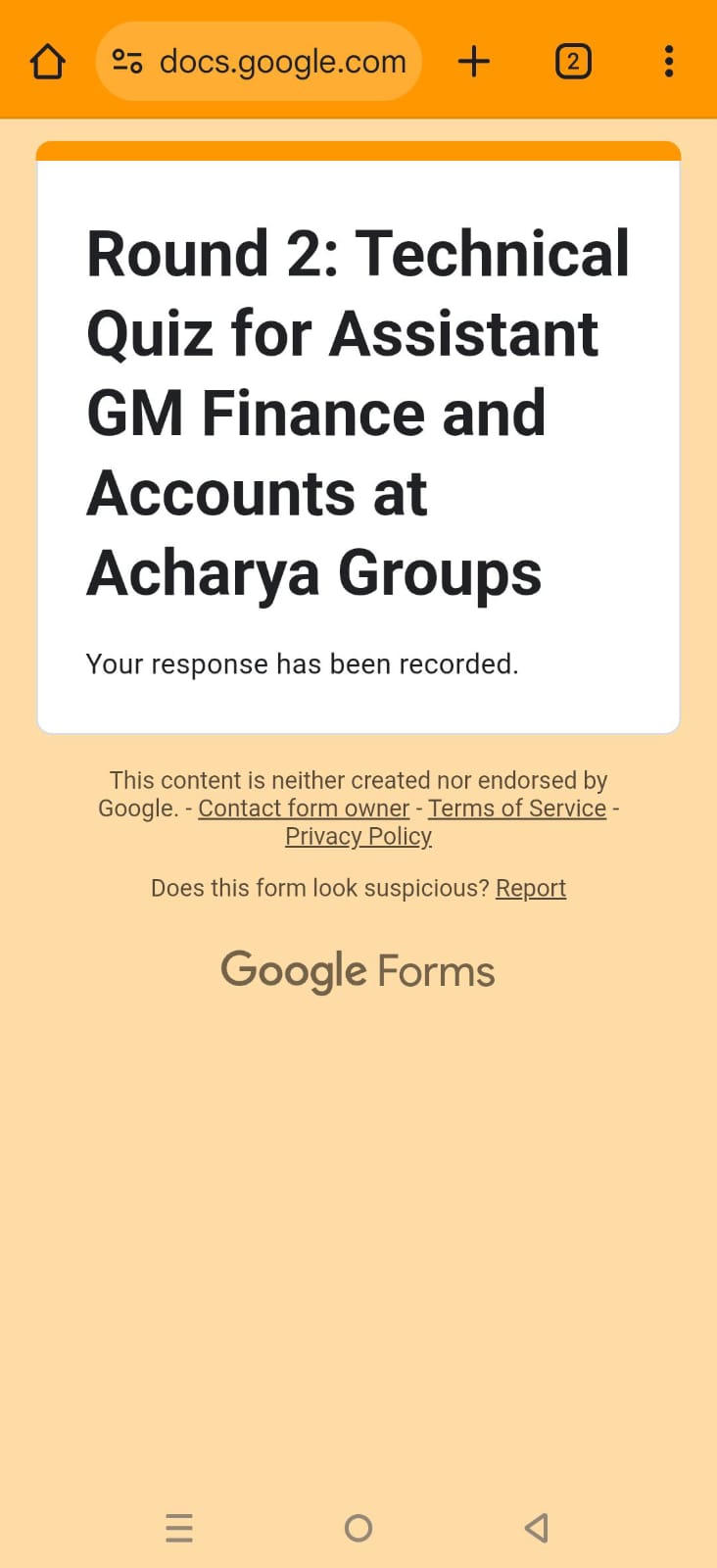Open the Privacy Policy link

(x=358, y=836)
